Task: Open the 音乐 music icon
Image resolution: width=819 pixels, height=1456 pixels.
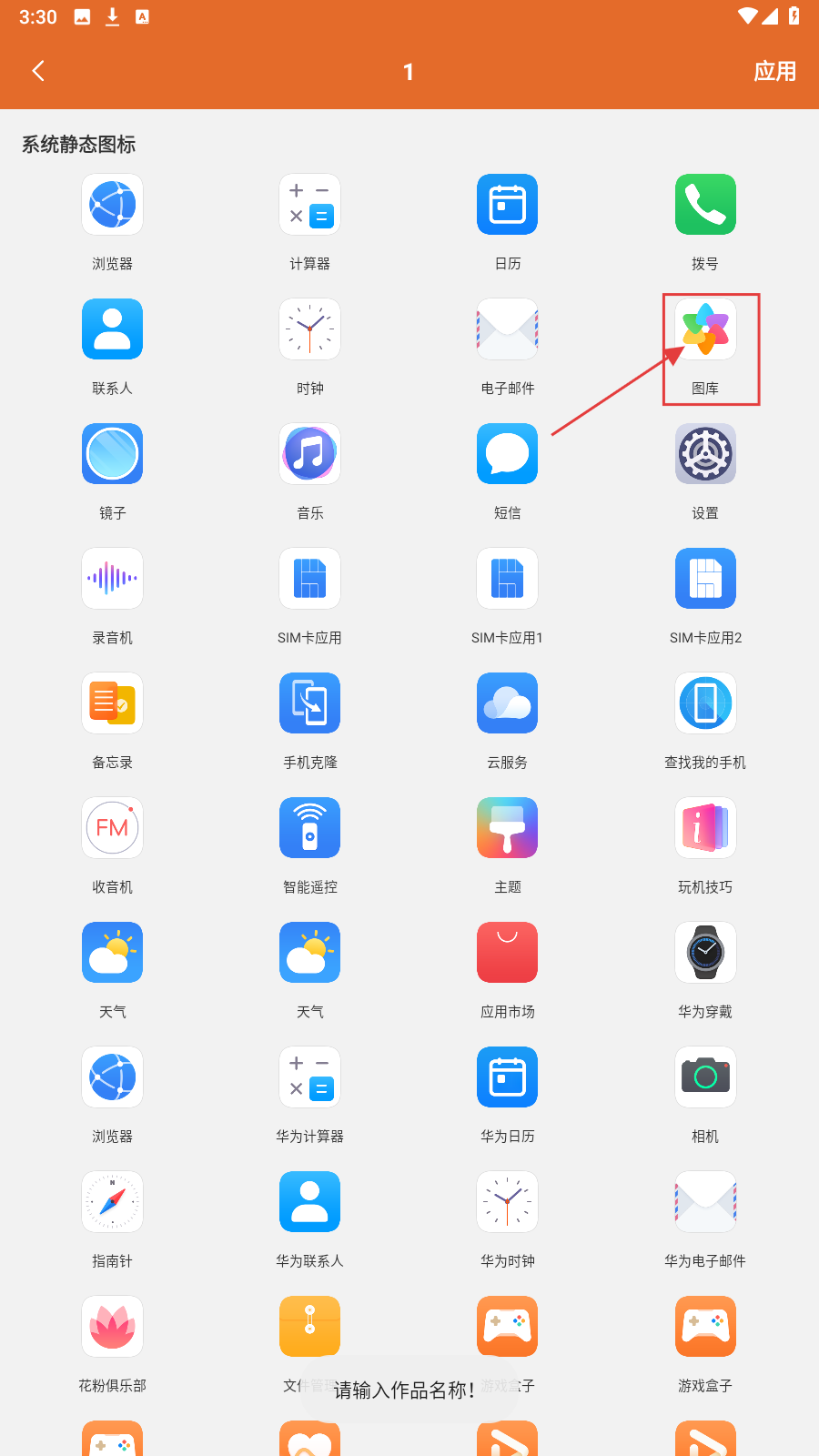Action: [309, 454]
